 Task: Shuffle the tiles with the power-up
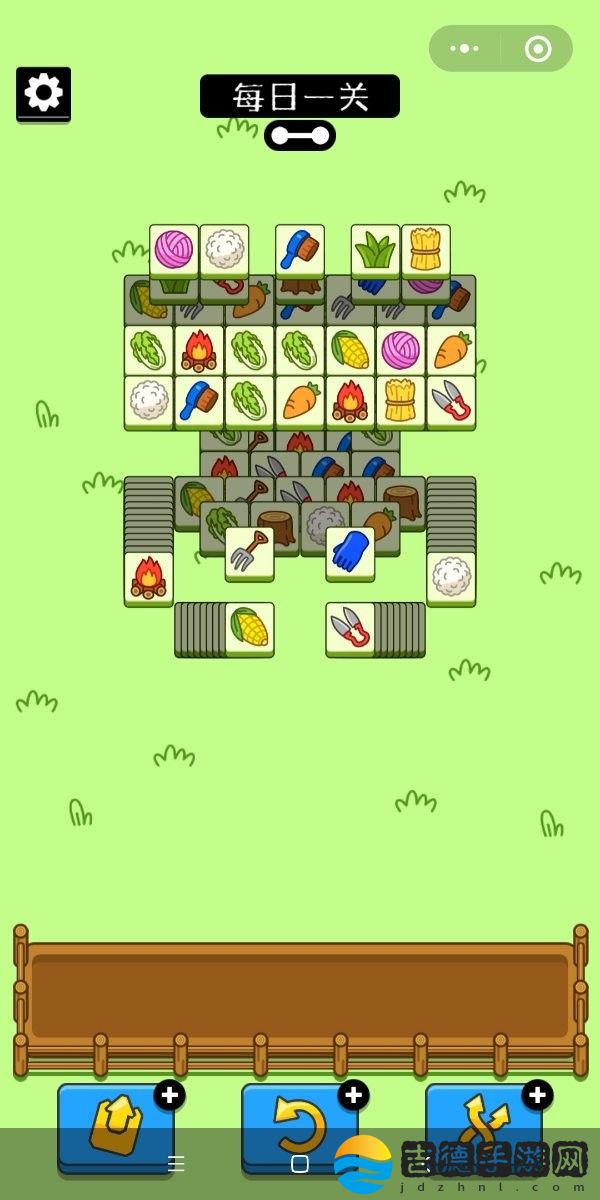coord(484,1125)
